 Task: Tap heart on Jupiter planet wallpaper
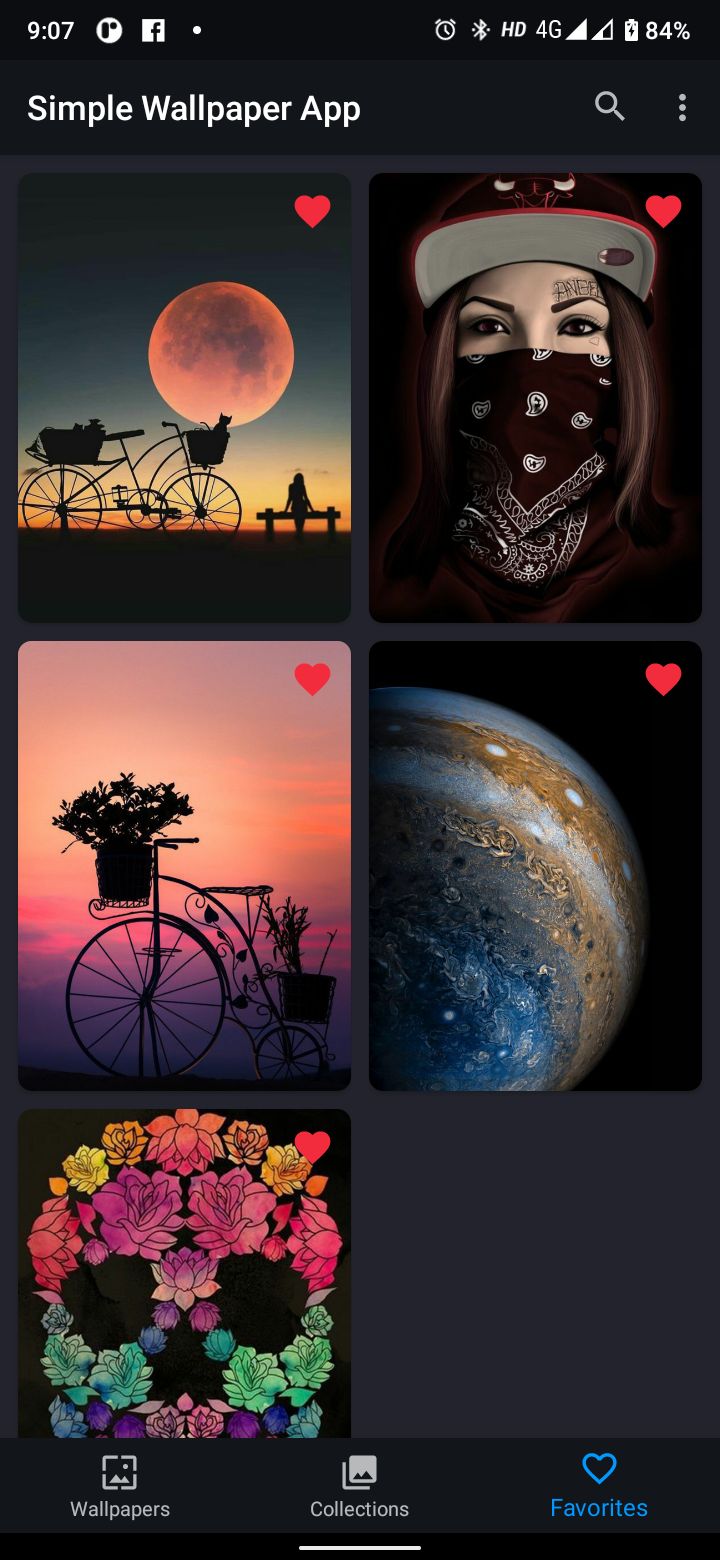[663, 679]
